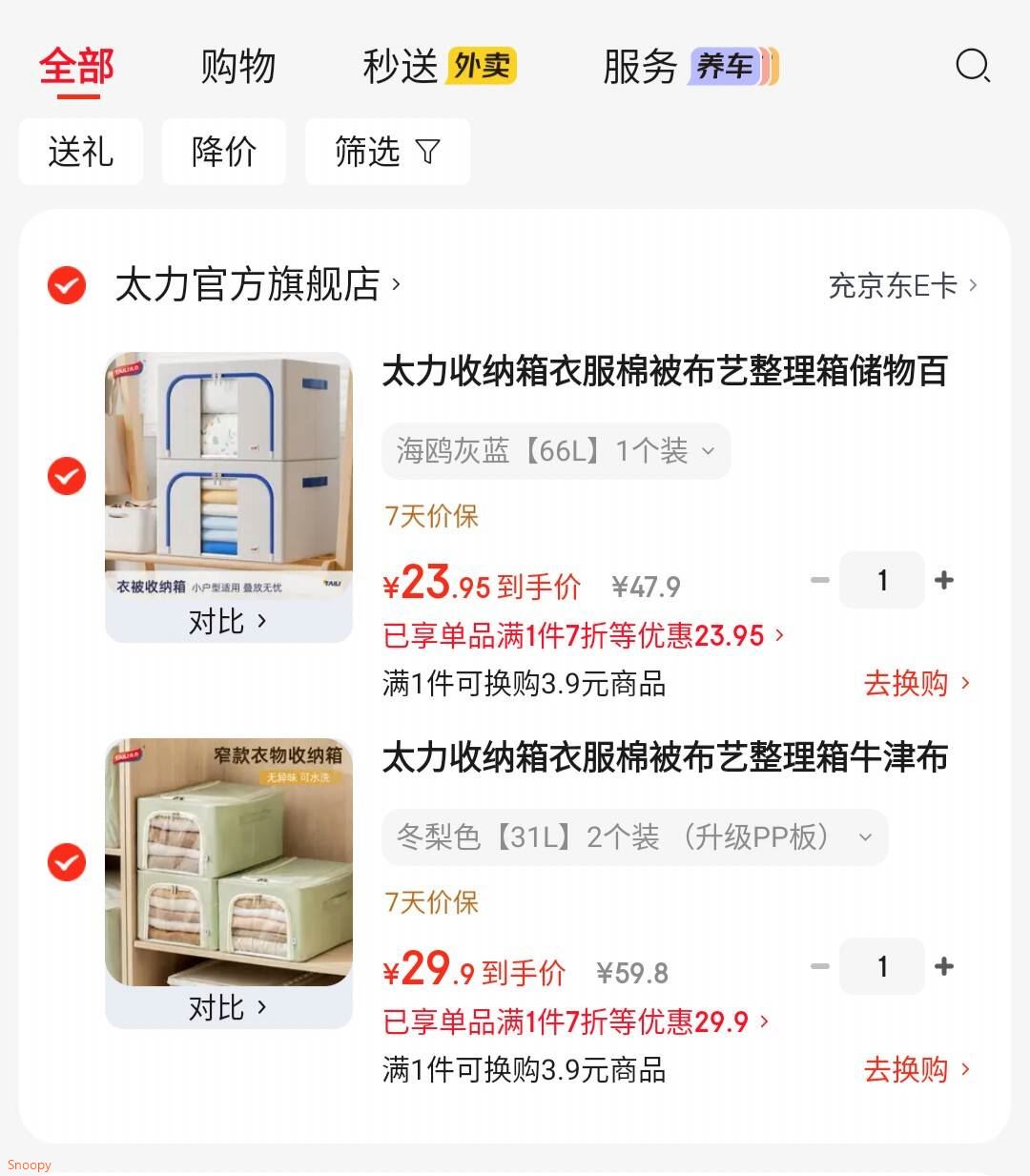Expand the 冬梨色【31L】2个装 variant dropdown
1030x1176 pixels.
pyautogui.click(x=635, y=837)
